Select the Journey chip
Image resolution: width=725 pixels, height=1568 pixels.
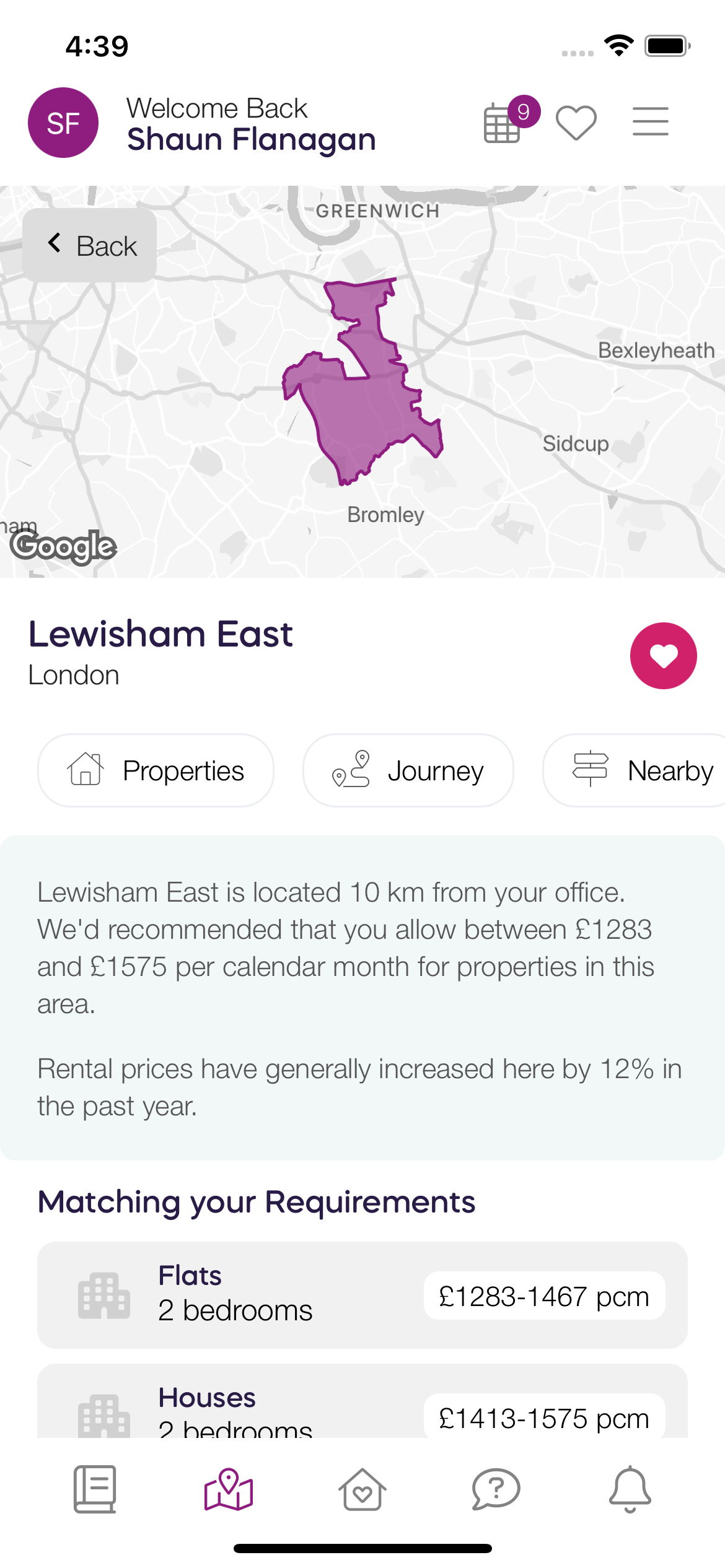pos(408,770)
